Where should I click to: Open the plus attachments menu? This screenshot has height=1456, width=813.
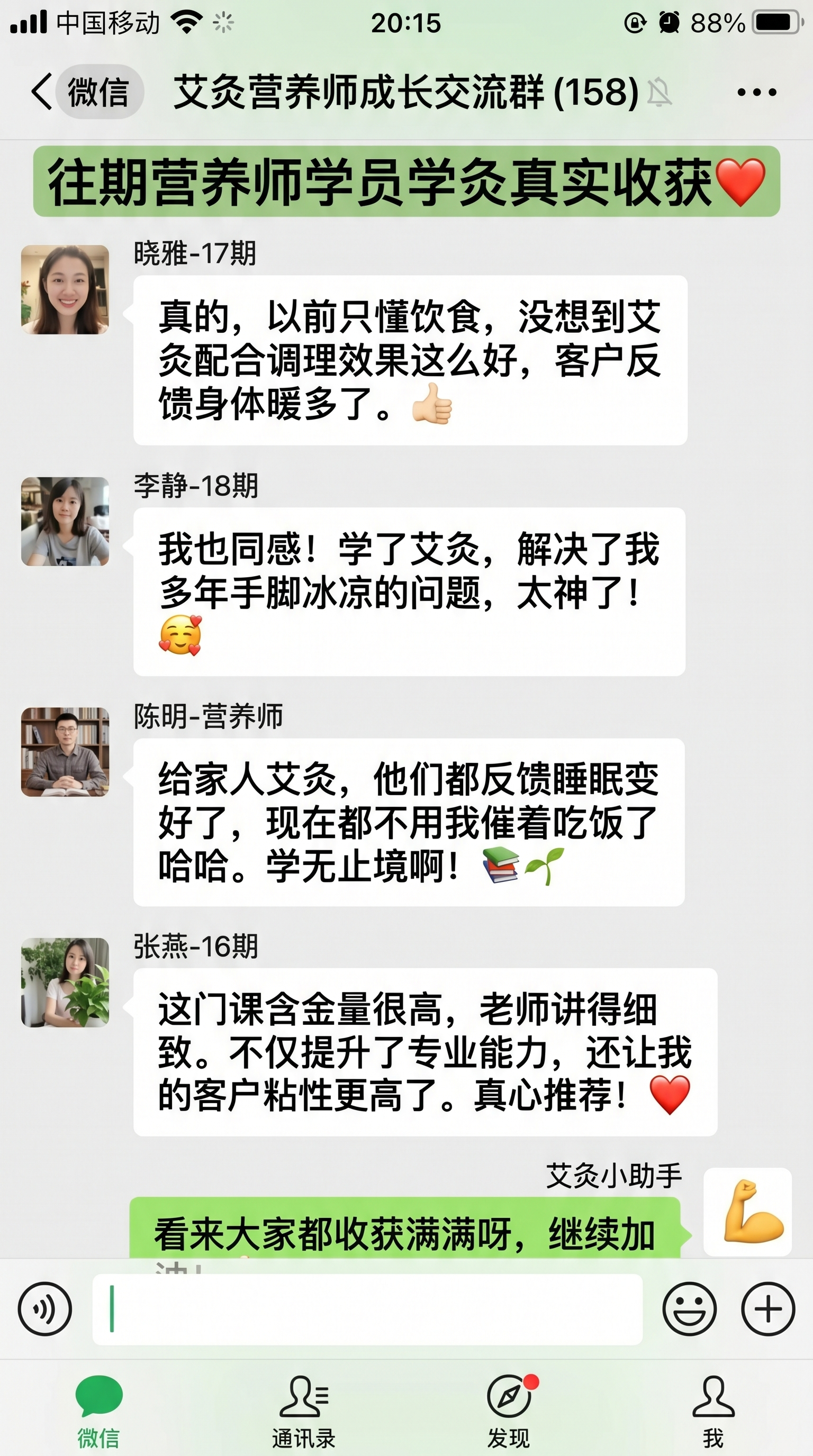tap(768, 1309)
